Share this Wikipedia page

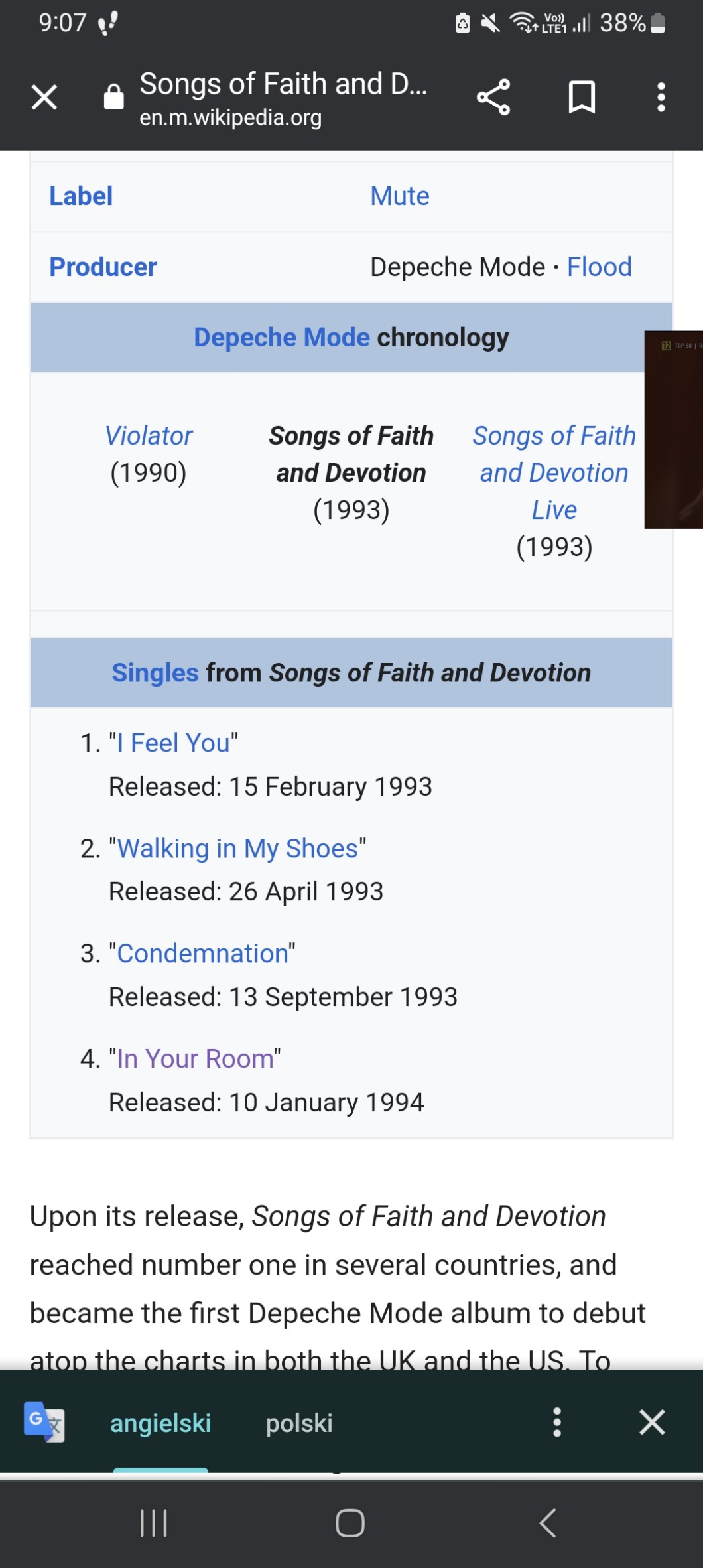click(x=493, y=98)
